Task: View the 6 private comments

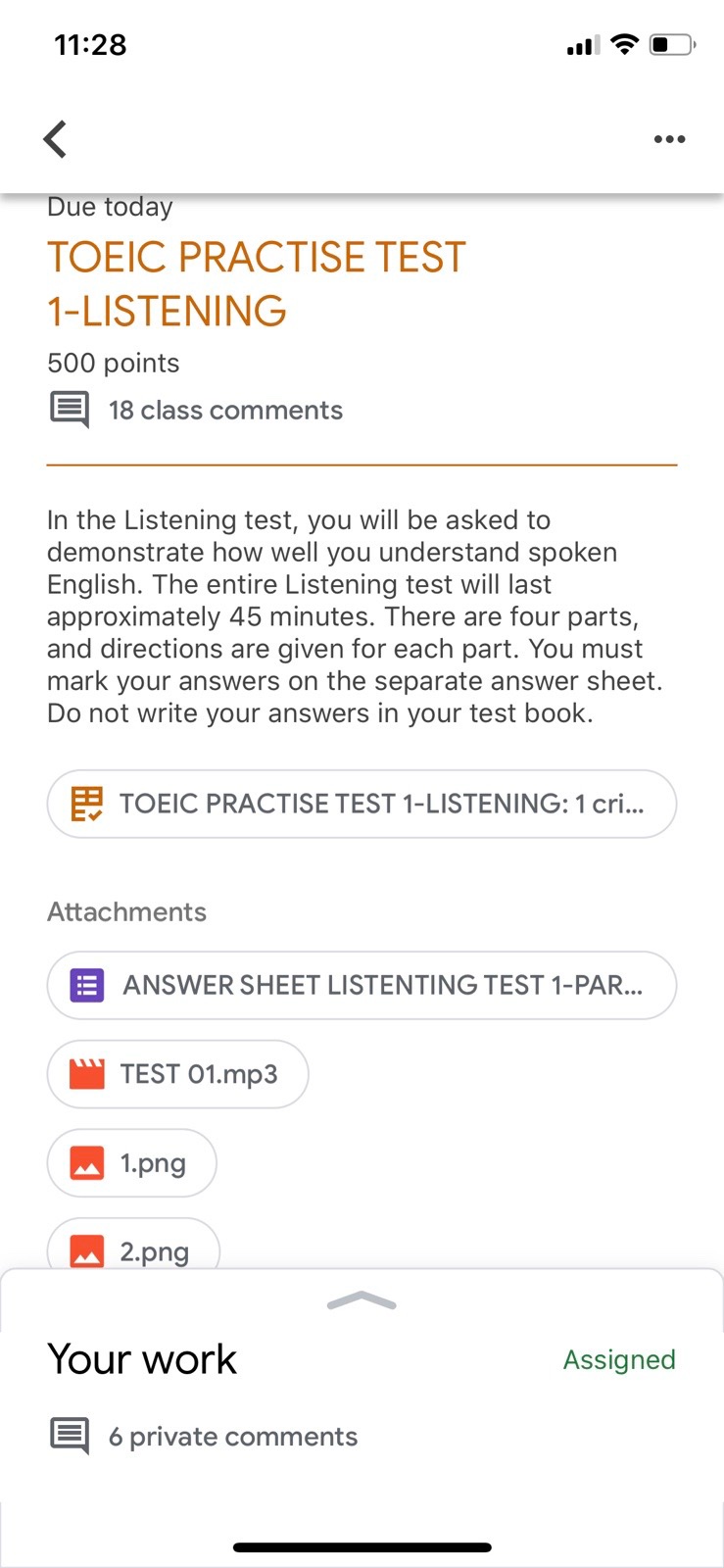Action: pyautogui.click(x=204, y=1437)
